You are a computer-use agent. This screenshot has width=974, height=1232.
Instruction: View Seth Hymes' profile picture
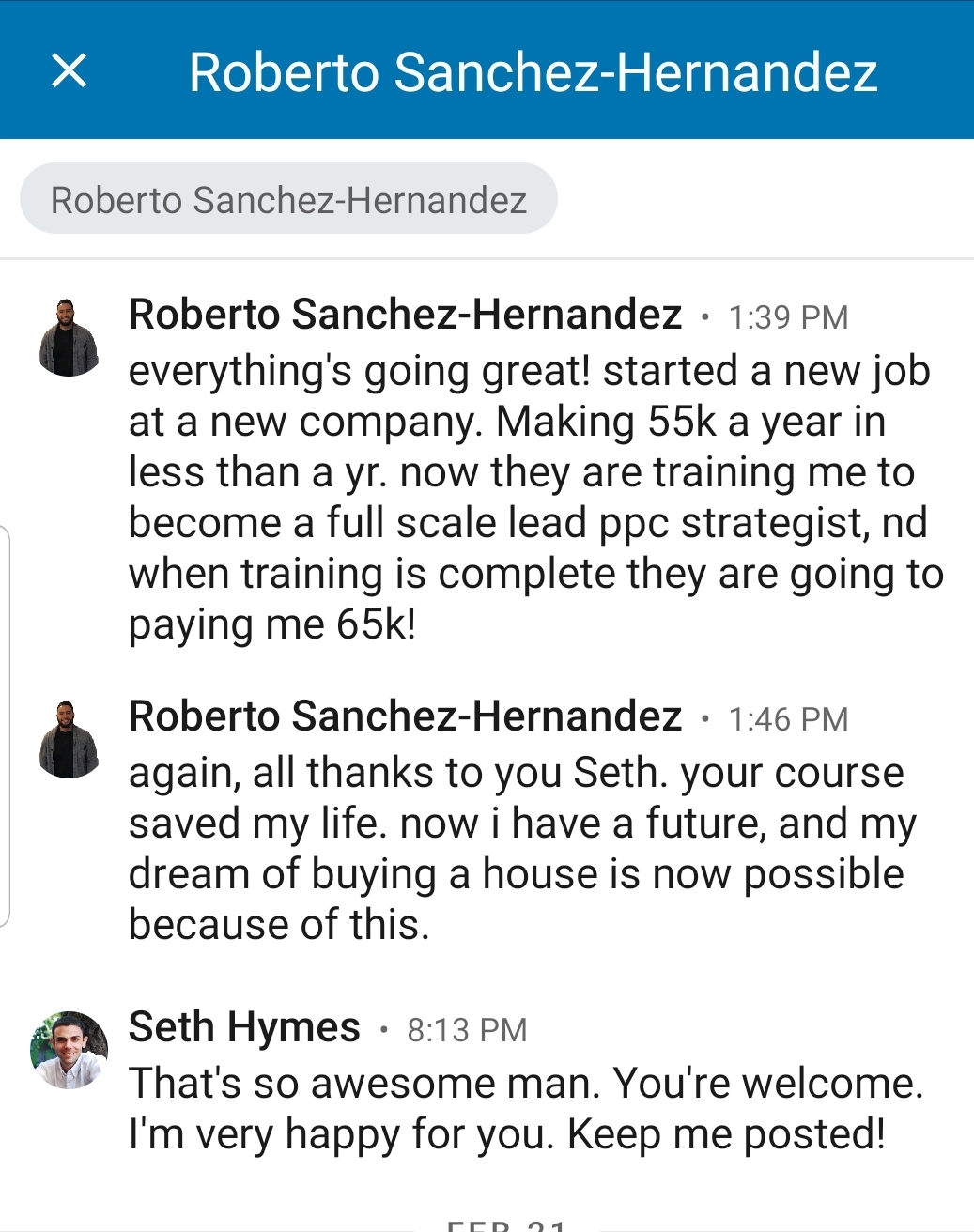tap(68, 1050)
